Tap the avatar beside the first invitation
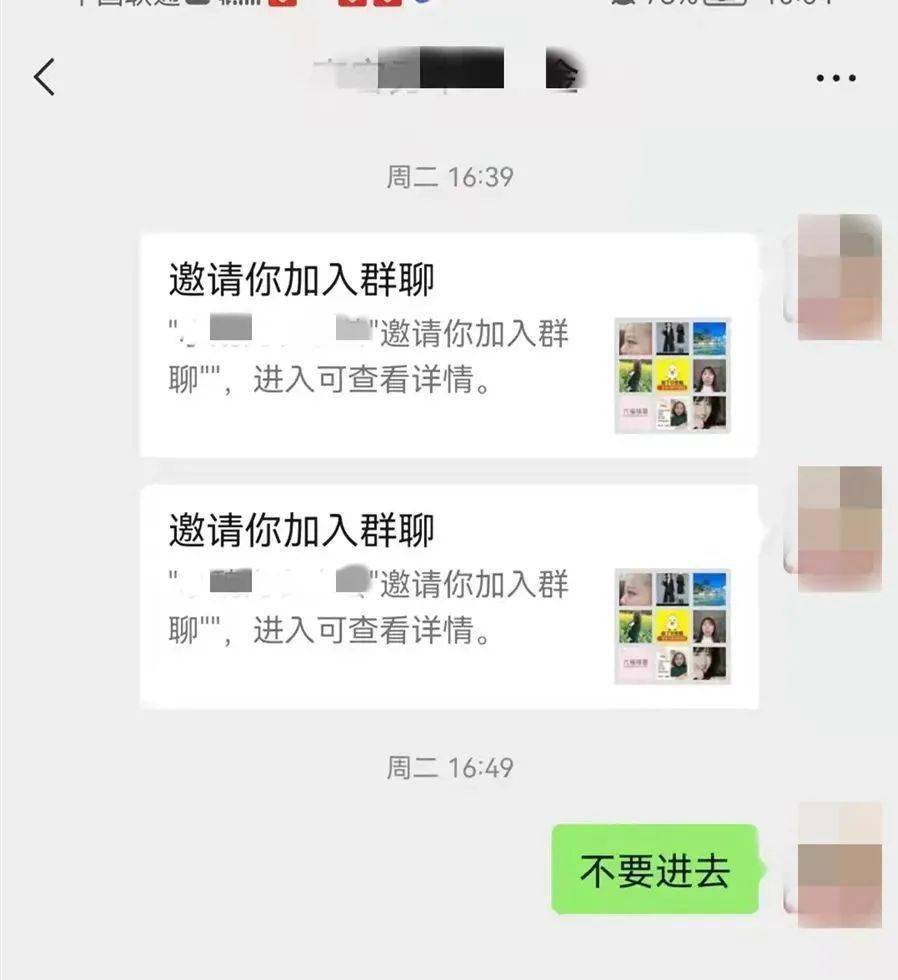The height and width of the screenshot is (980, 898). coord(839,277)
